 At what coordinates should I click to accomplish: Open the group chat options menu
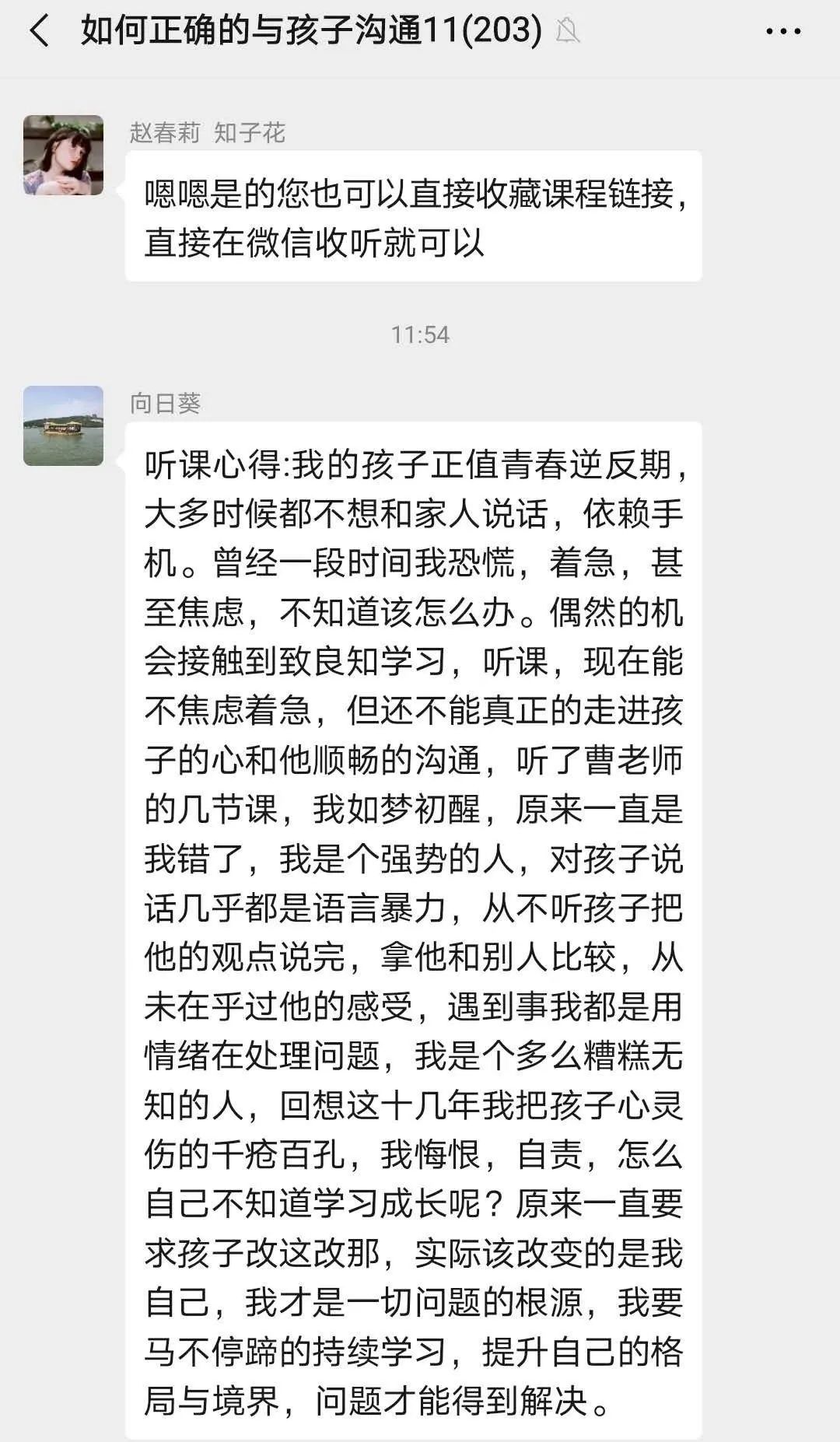[x=782, y=32]
